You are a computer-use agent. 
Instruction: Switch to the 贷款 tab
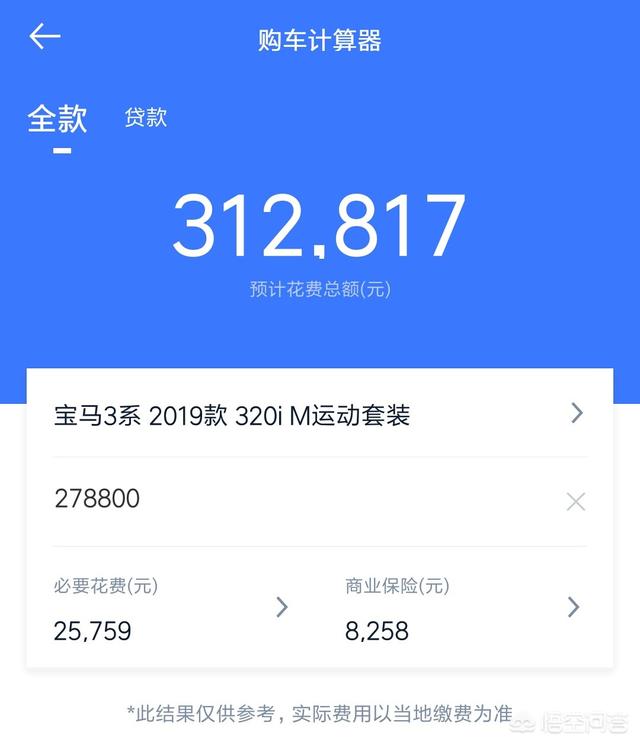tap(146, 118)
